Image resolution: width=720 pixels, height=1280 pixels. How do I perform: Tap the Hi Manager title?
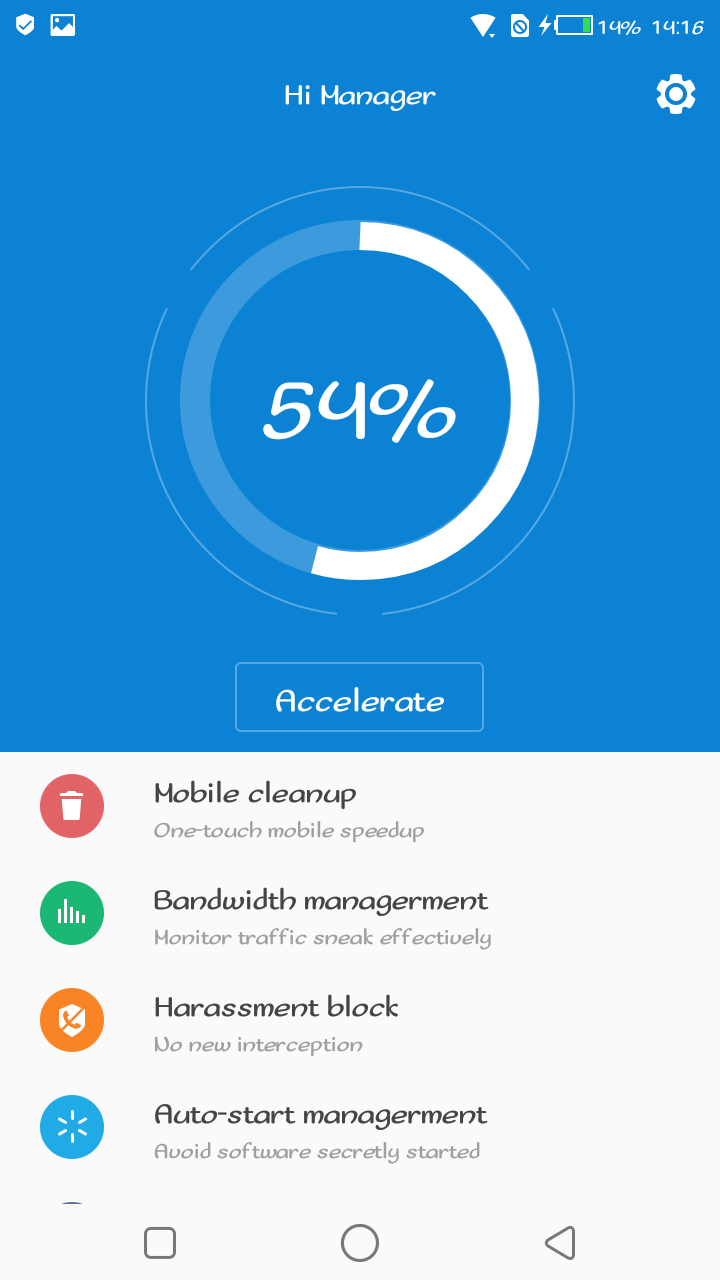coord(359,95)
